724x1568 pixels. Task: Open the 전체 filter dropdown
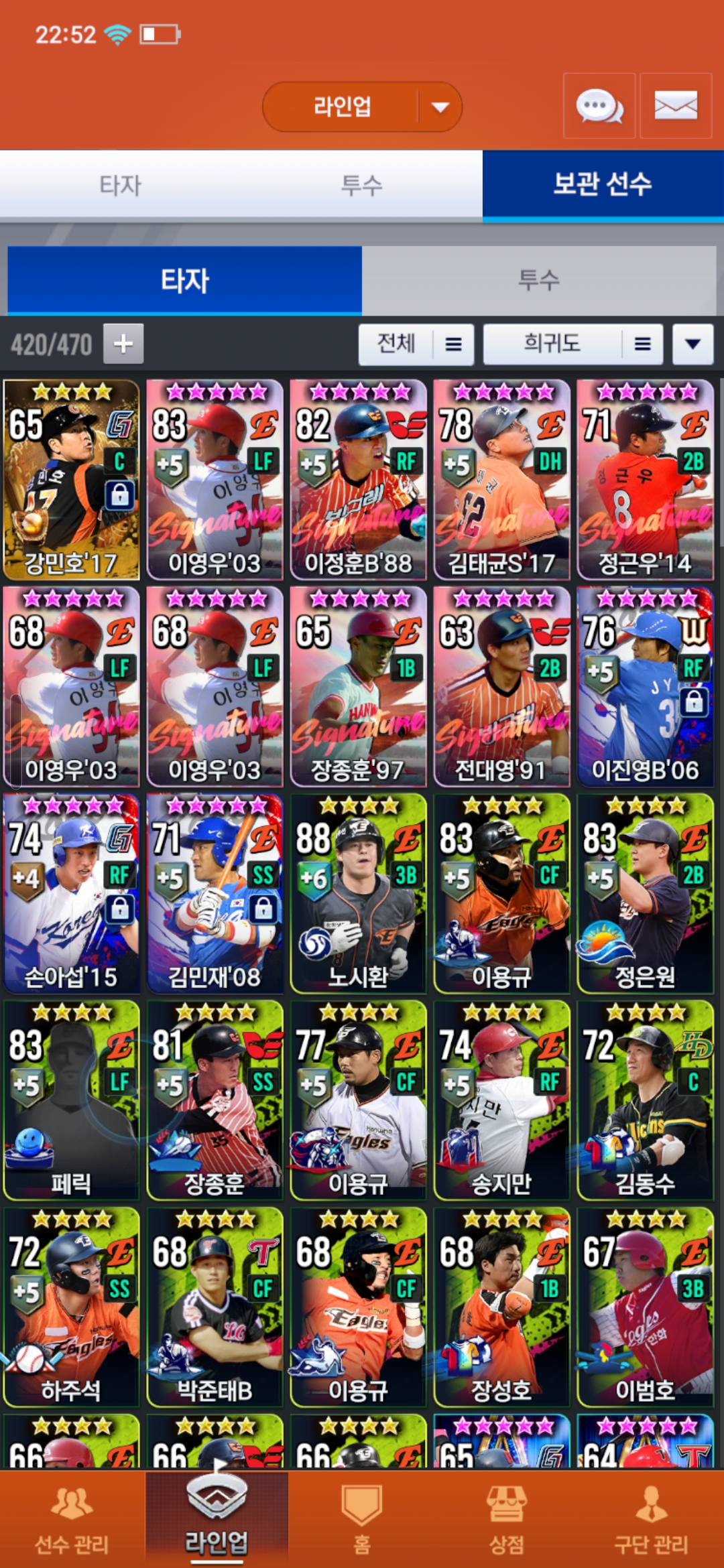click(x=416, y=344)
